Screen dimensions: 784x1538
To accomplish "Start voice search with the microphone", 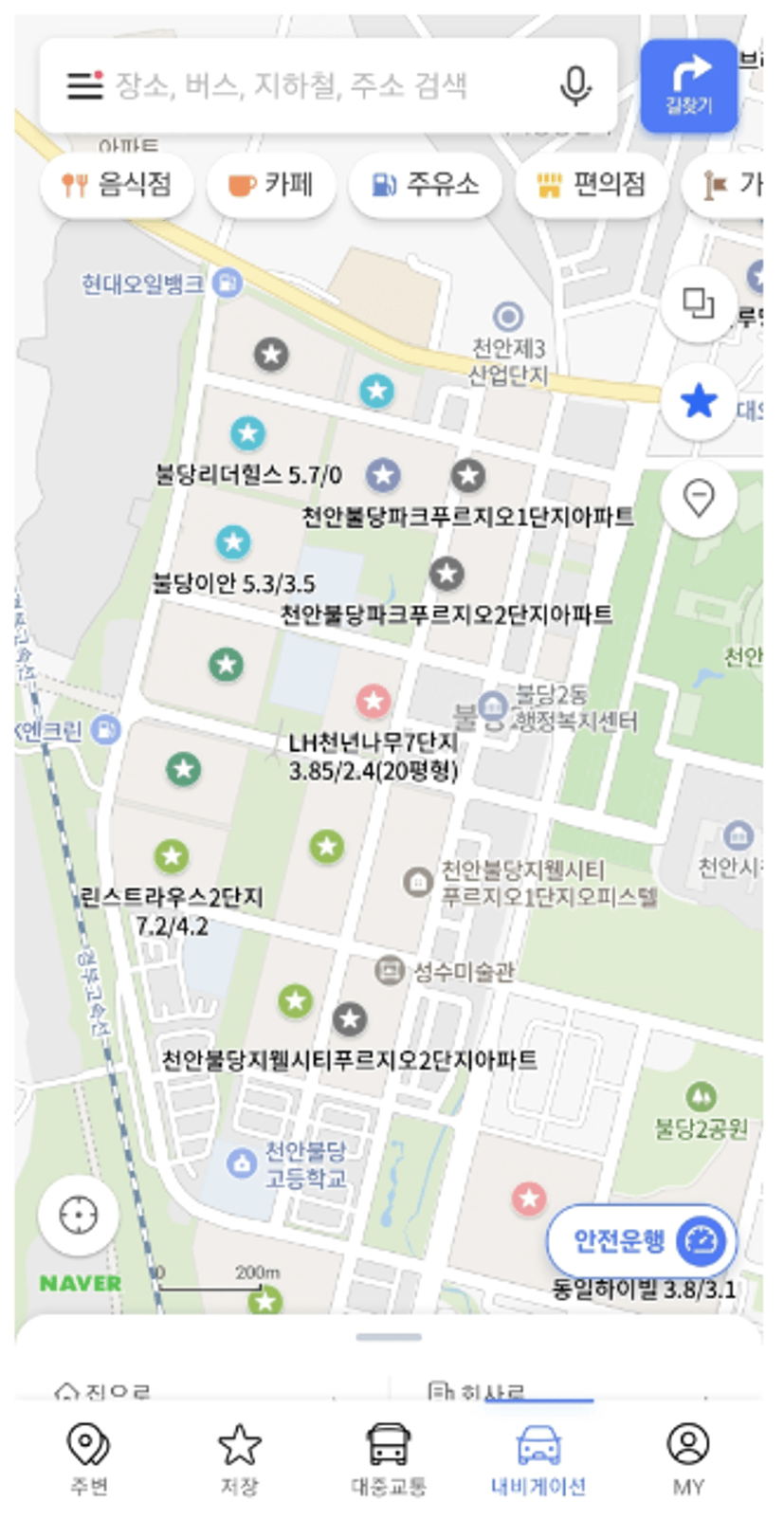I will pos(575,86).
